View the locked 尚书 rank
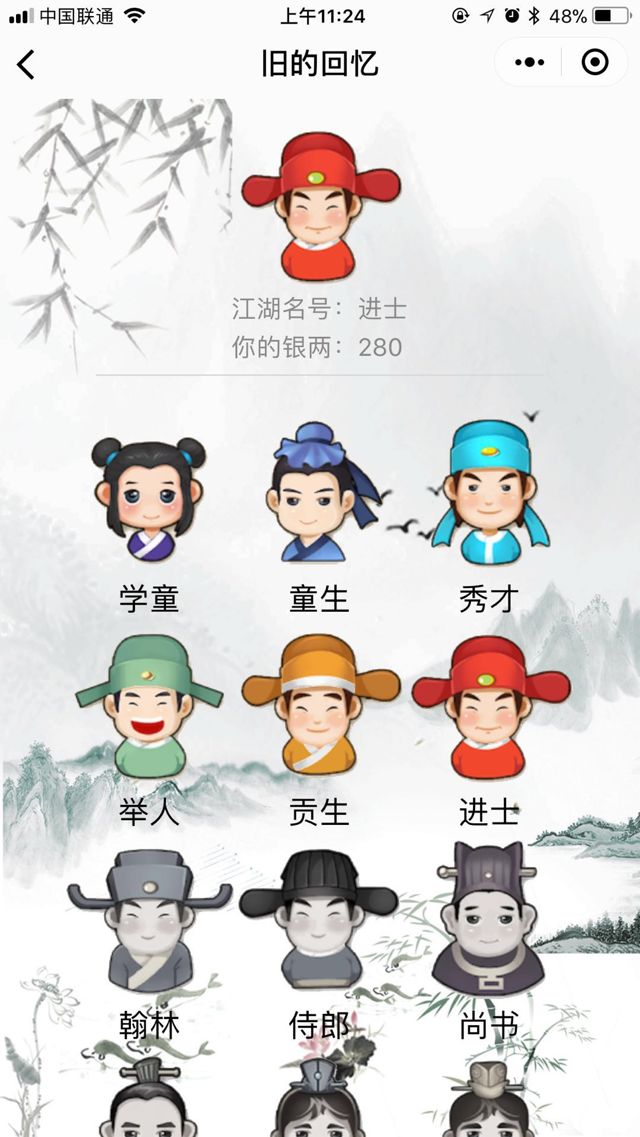Screen dimensions: 640x1137 [489, 918]
